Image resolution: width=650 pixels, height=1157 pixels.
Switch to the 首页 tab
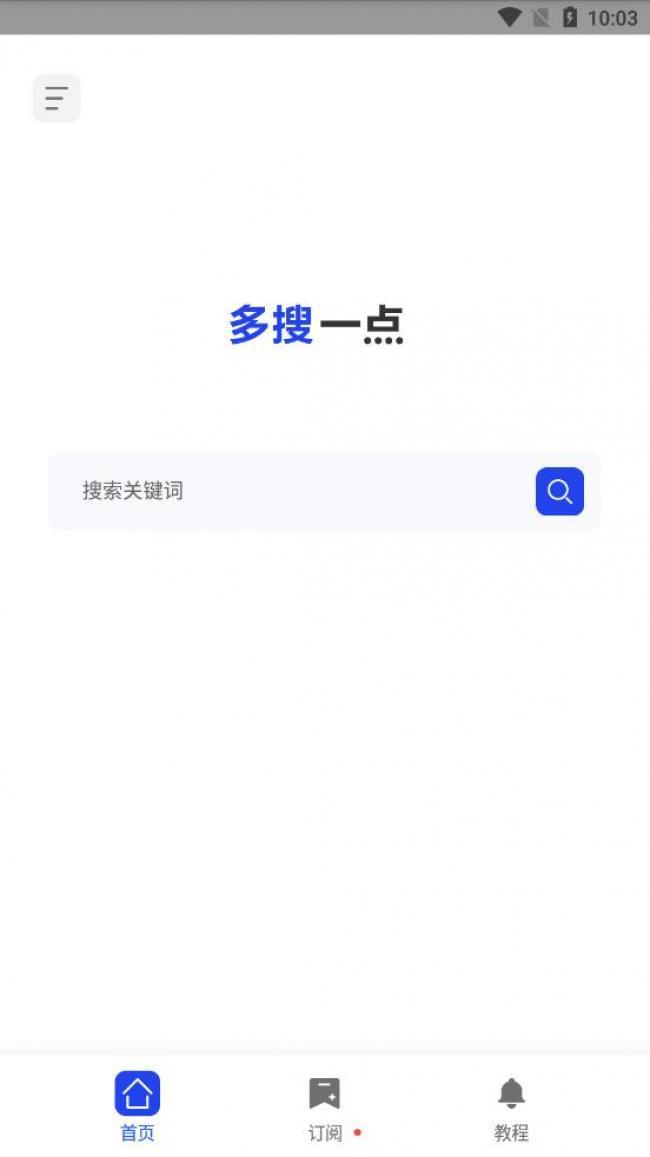[137, 1107]
